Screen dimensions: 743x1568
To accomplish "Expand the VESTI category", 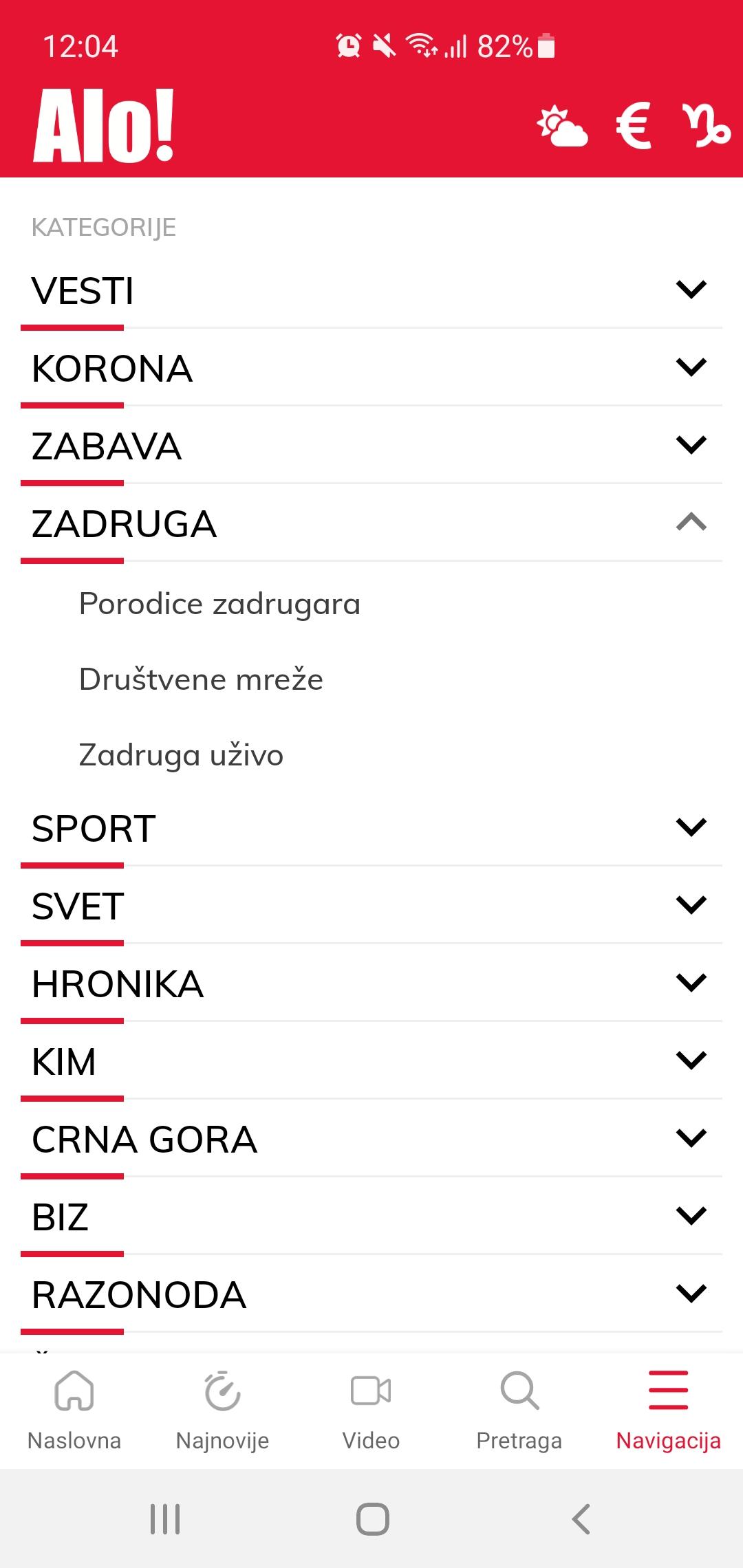I will (691, 290).
